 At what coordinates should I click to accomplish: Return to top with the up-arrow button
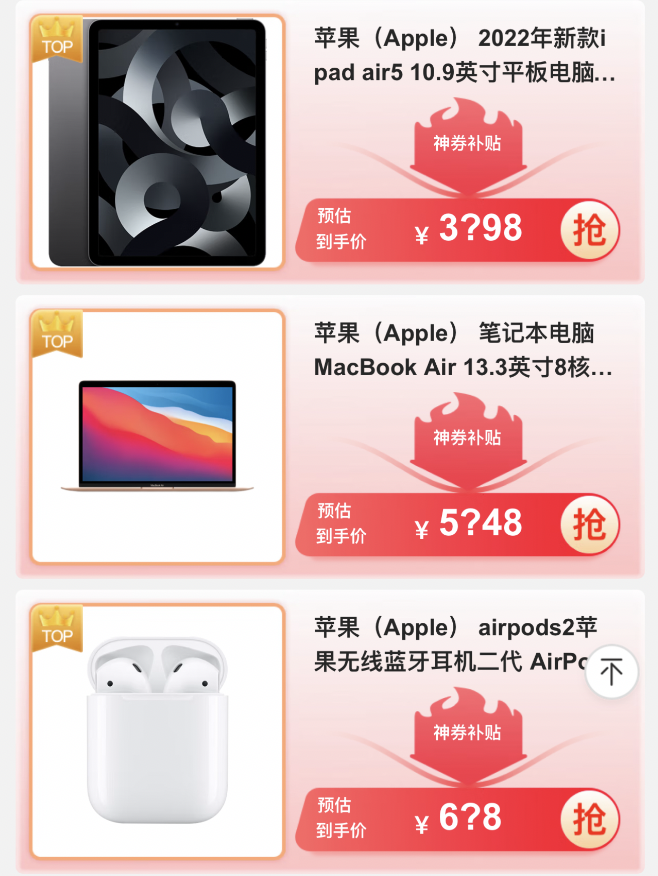[611, 672]
